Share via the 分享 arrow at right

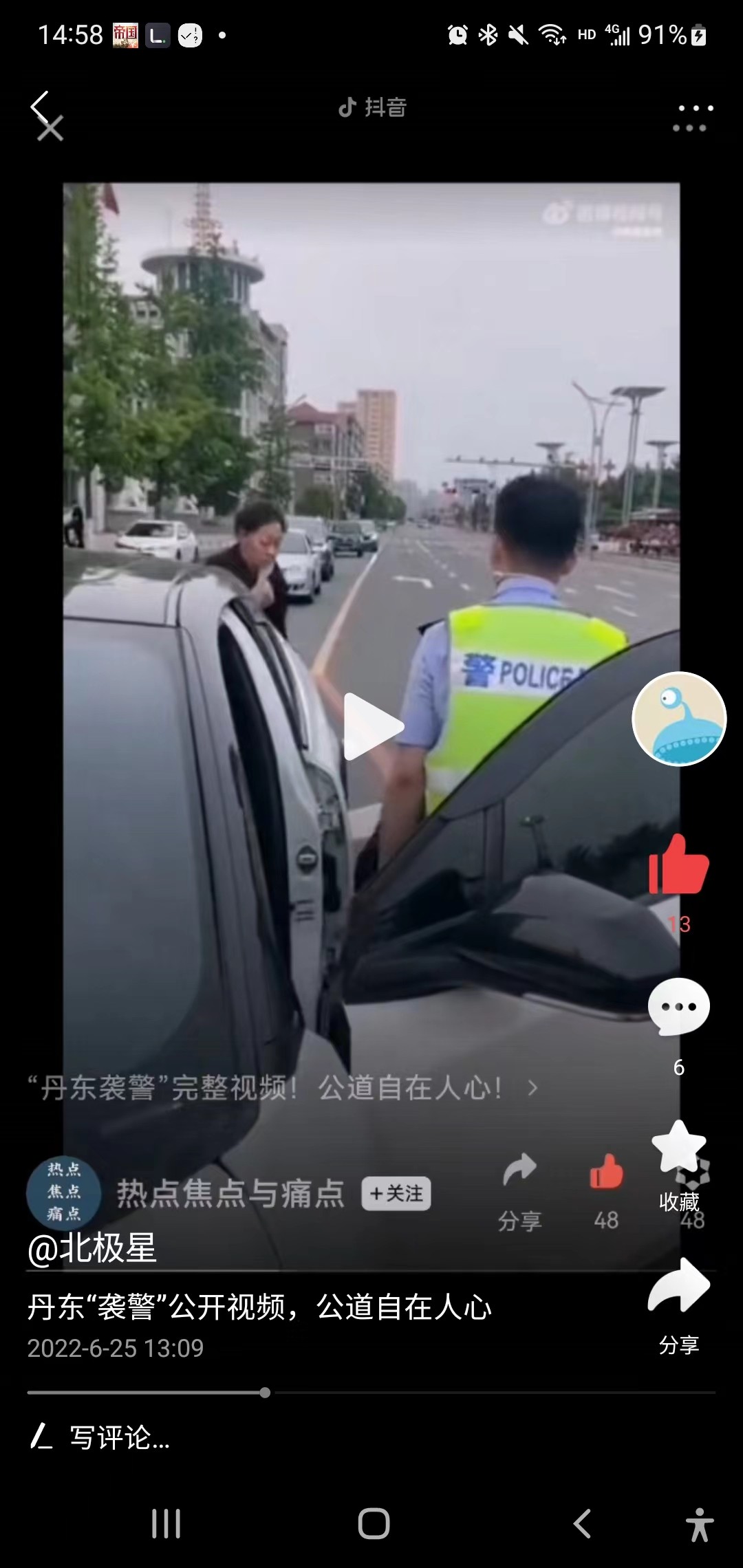click(x=678, y=1287)
